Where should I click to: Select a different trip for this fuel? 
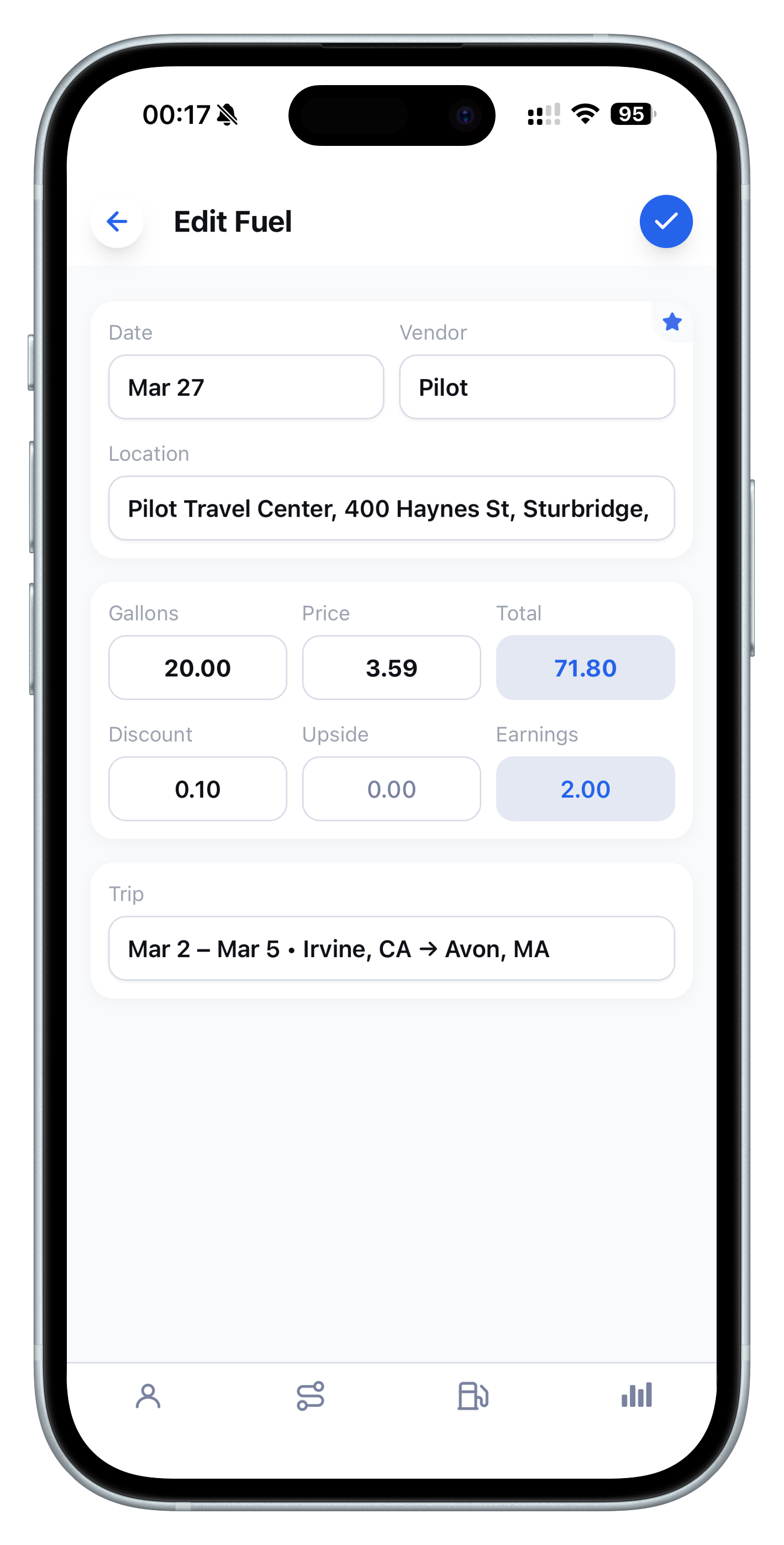391,948
